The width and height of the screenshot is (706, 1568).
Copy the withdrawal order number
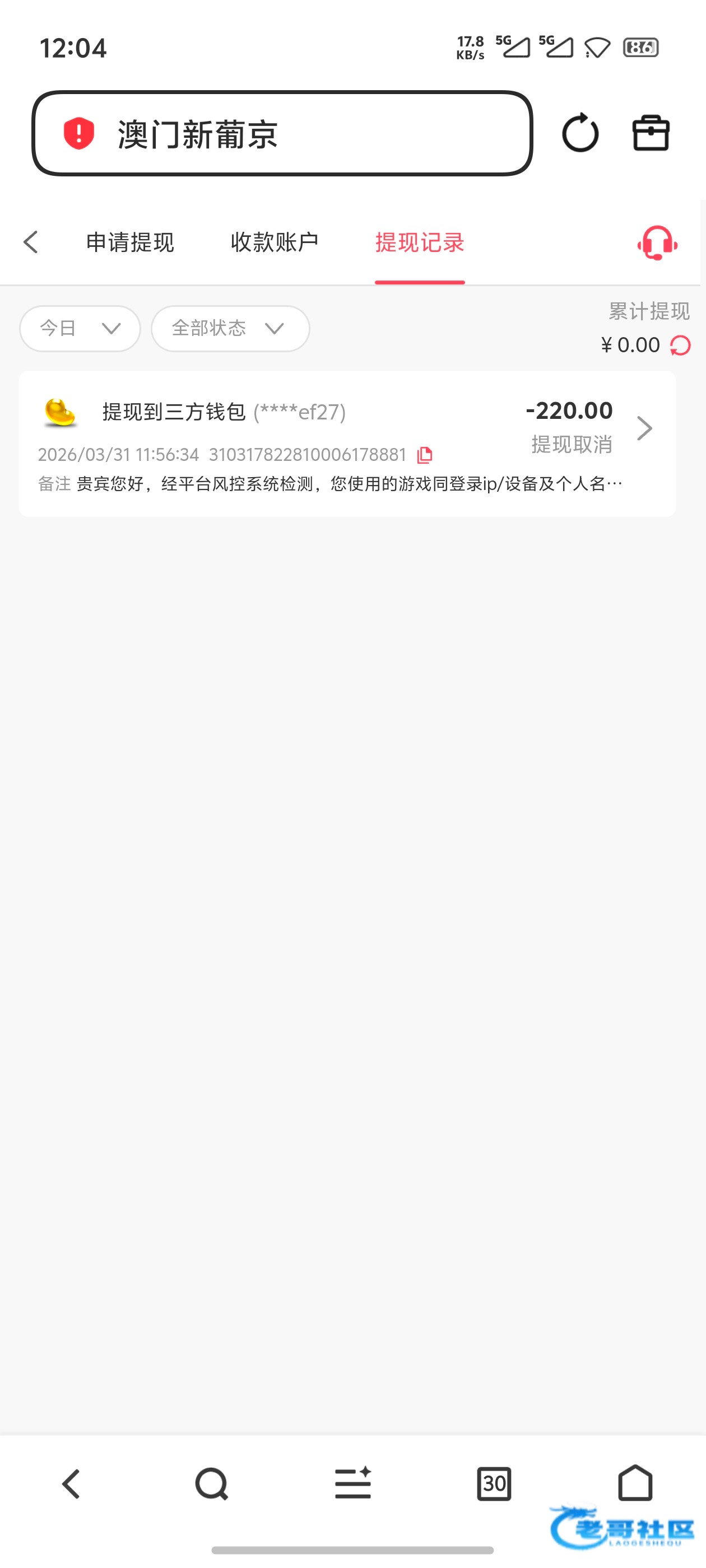click(x=425, y=455)
